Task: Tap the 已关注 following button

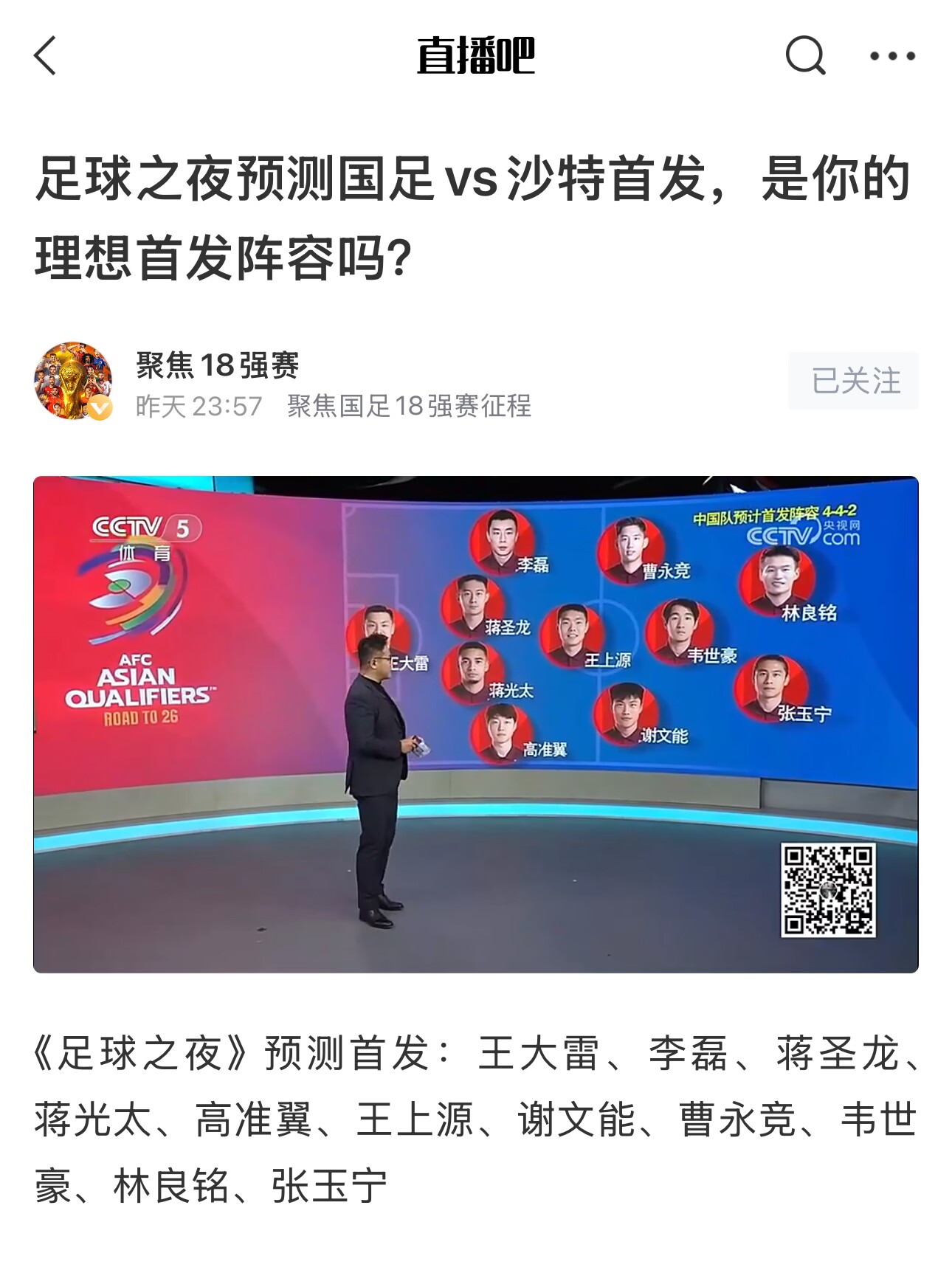Action: point(853,381)
